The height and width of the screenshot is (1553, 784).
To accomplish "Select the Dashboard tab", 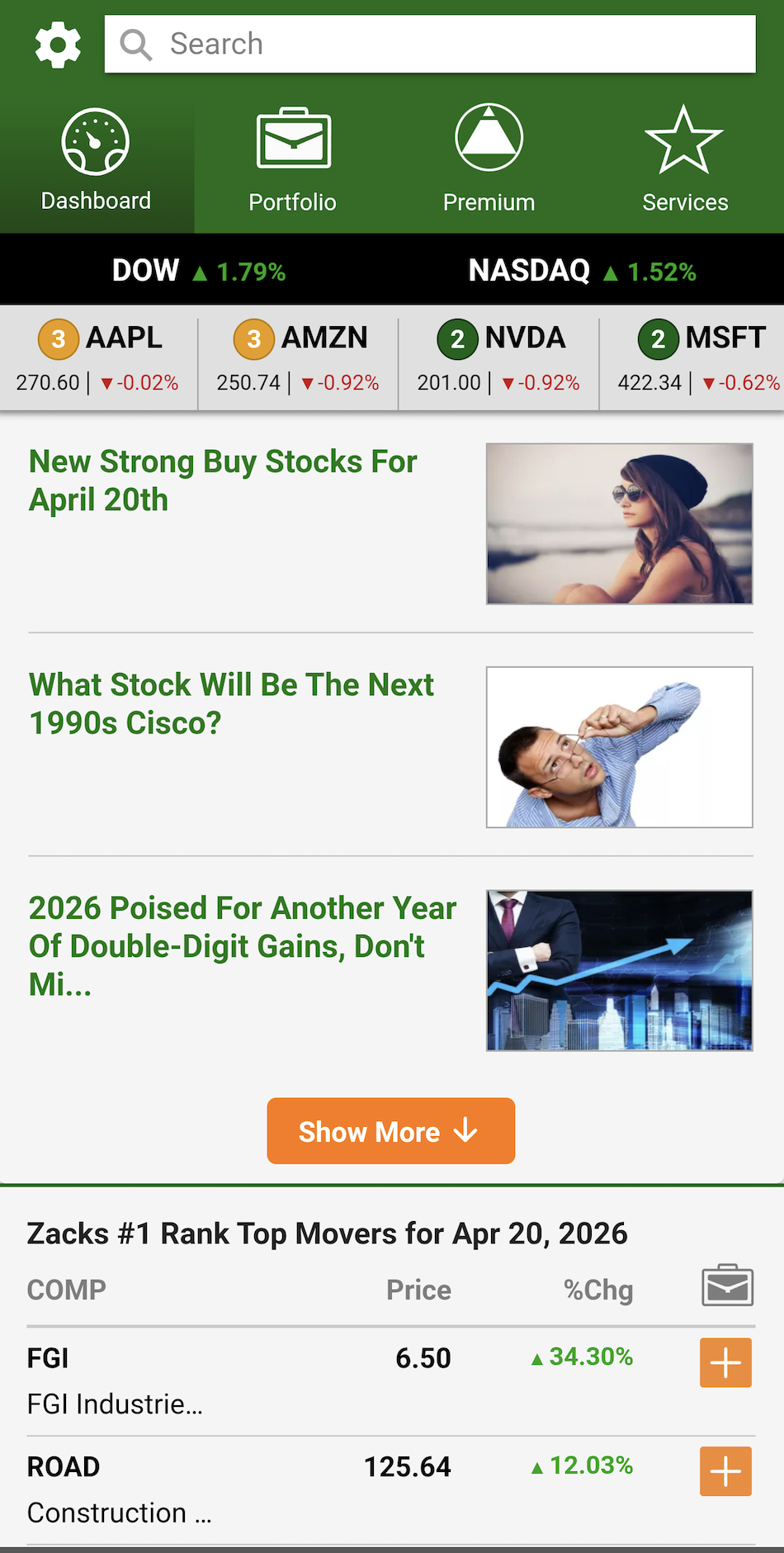I will pyautogui.click(x=96, y=161).
